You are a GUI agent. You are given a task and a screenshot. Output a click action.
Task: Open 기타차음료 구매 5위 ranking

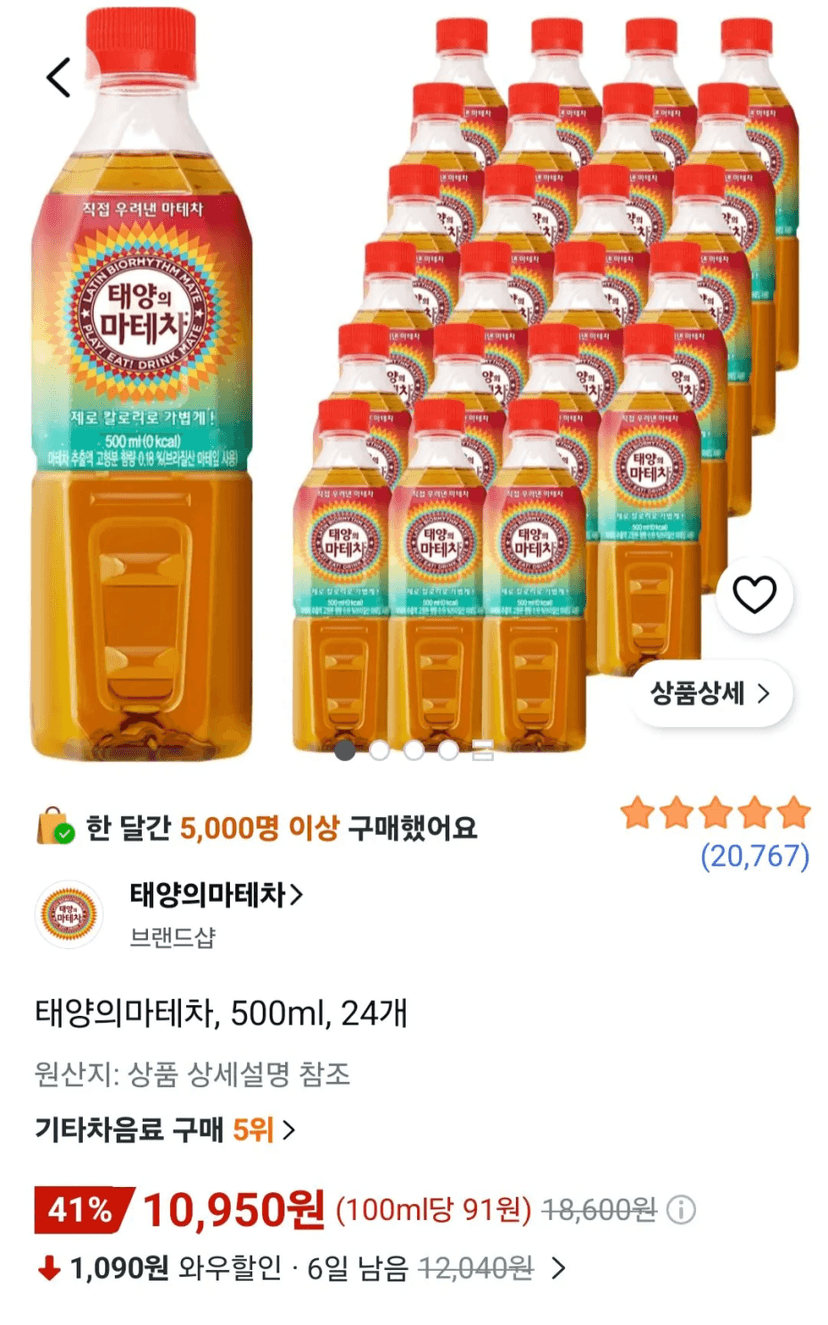click(x=166, y=1130)
